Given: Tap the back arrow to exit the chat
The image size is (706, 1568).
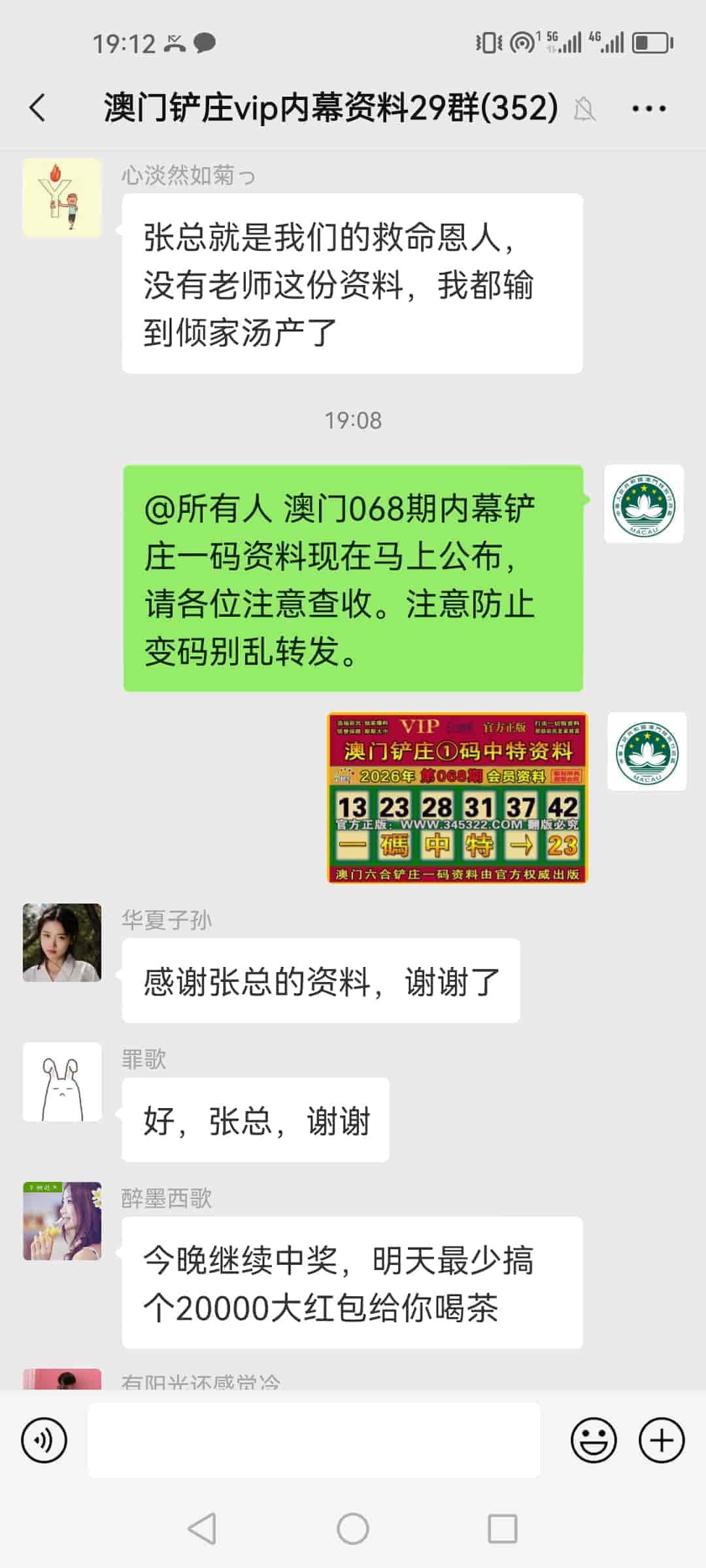Looking at the screenshot, I should point(37,108).
